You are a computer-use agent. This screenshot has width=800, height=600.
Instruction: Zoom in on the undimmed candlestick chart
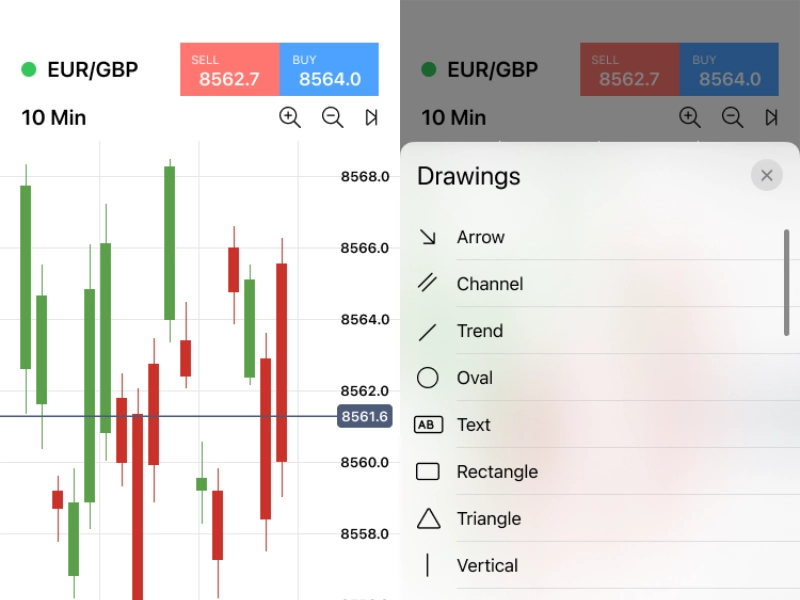pos(290,118)
